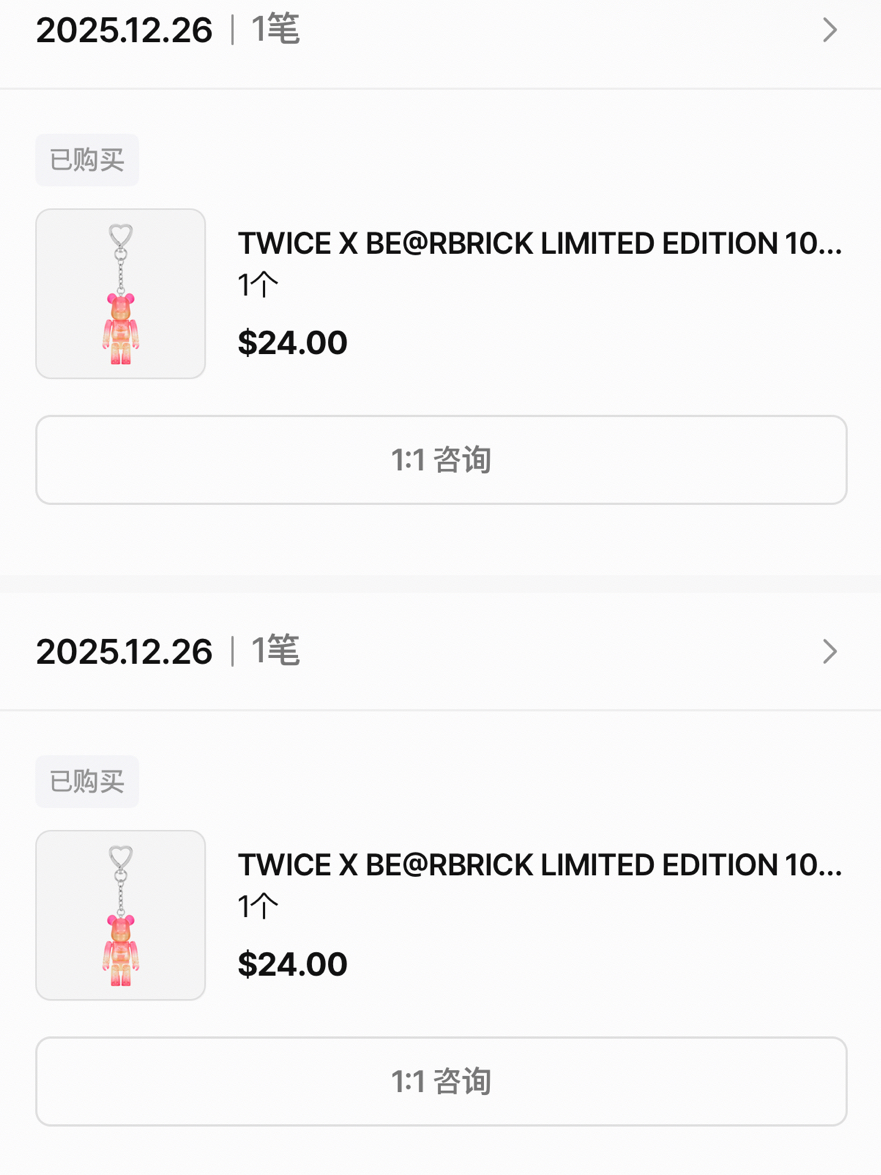Tap the 已购买 status tag on first order
881x1175 pixels.
(87, 160)
